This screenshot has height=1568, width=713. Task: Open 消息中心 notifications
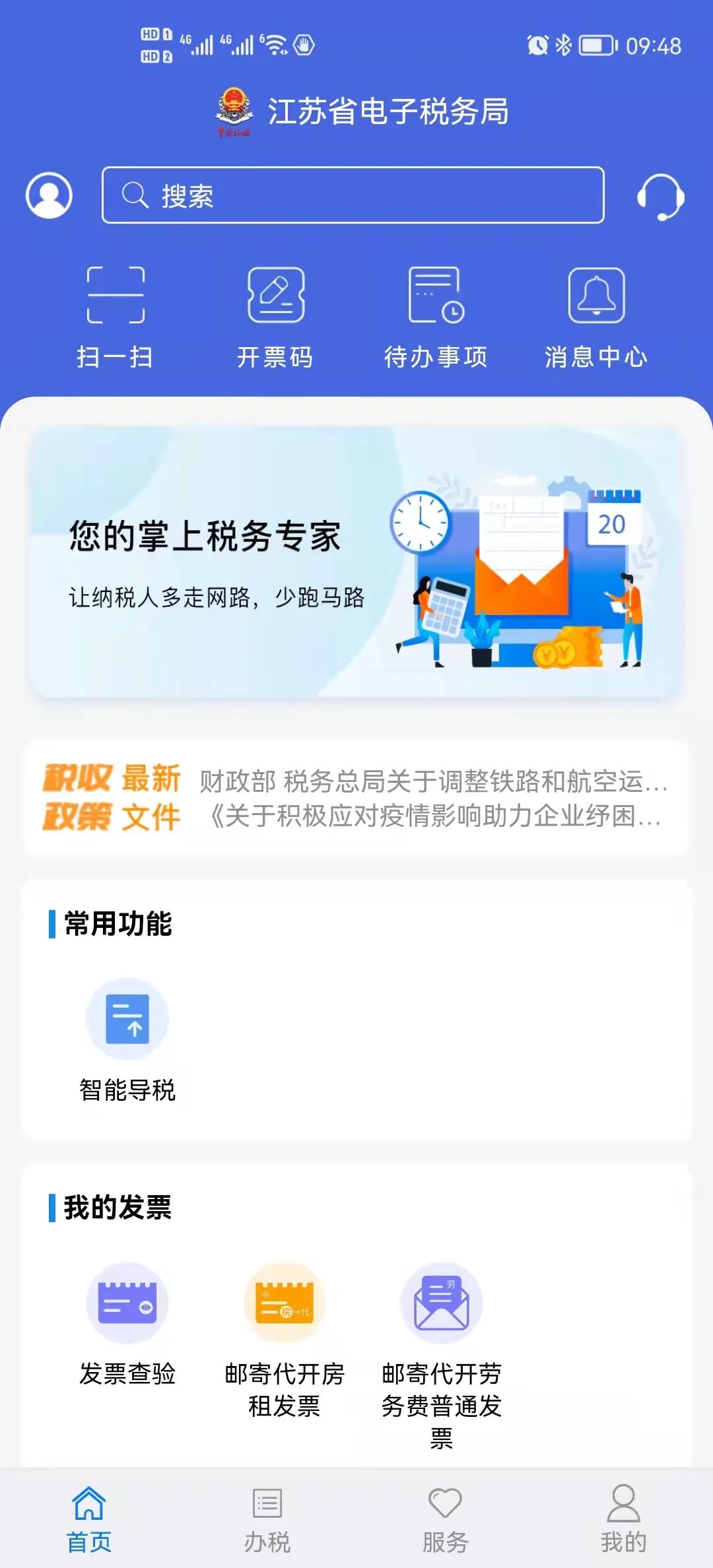[597, 317]
